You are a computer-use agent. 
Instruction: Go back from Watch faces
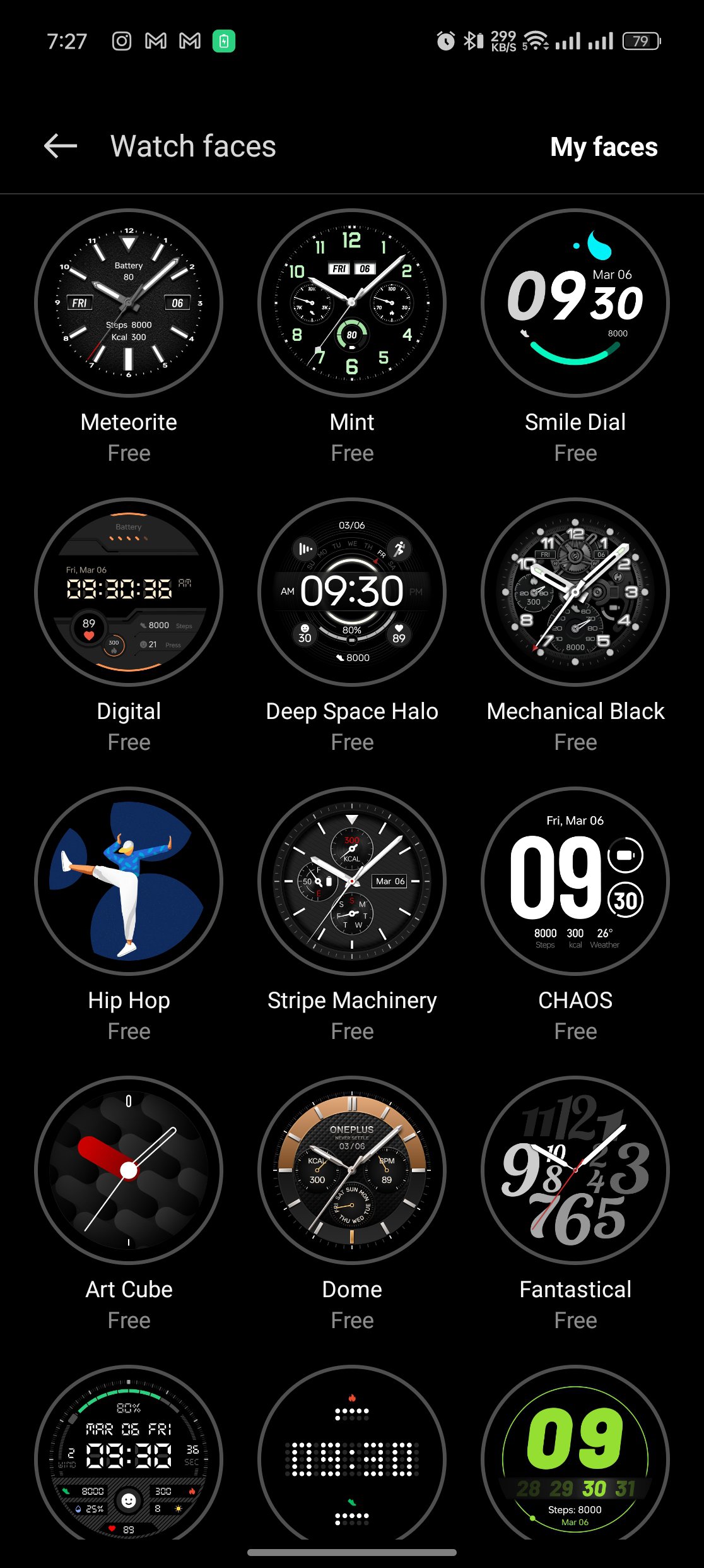[x=61, y=146]
